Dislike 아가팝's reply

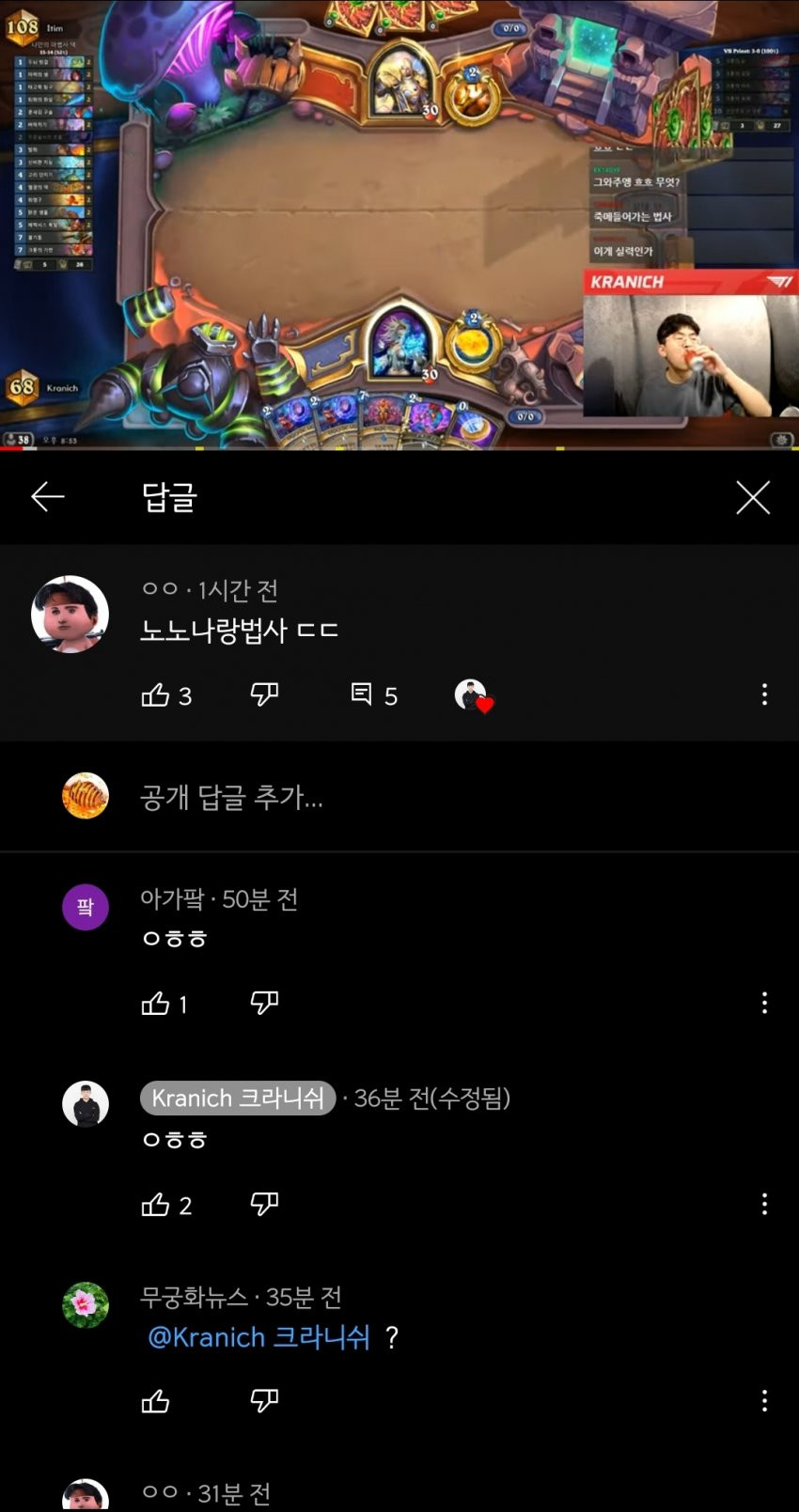[x=264, y=1003]
